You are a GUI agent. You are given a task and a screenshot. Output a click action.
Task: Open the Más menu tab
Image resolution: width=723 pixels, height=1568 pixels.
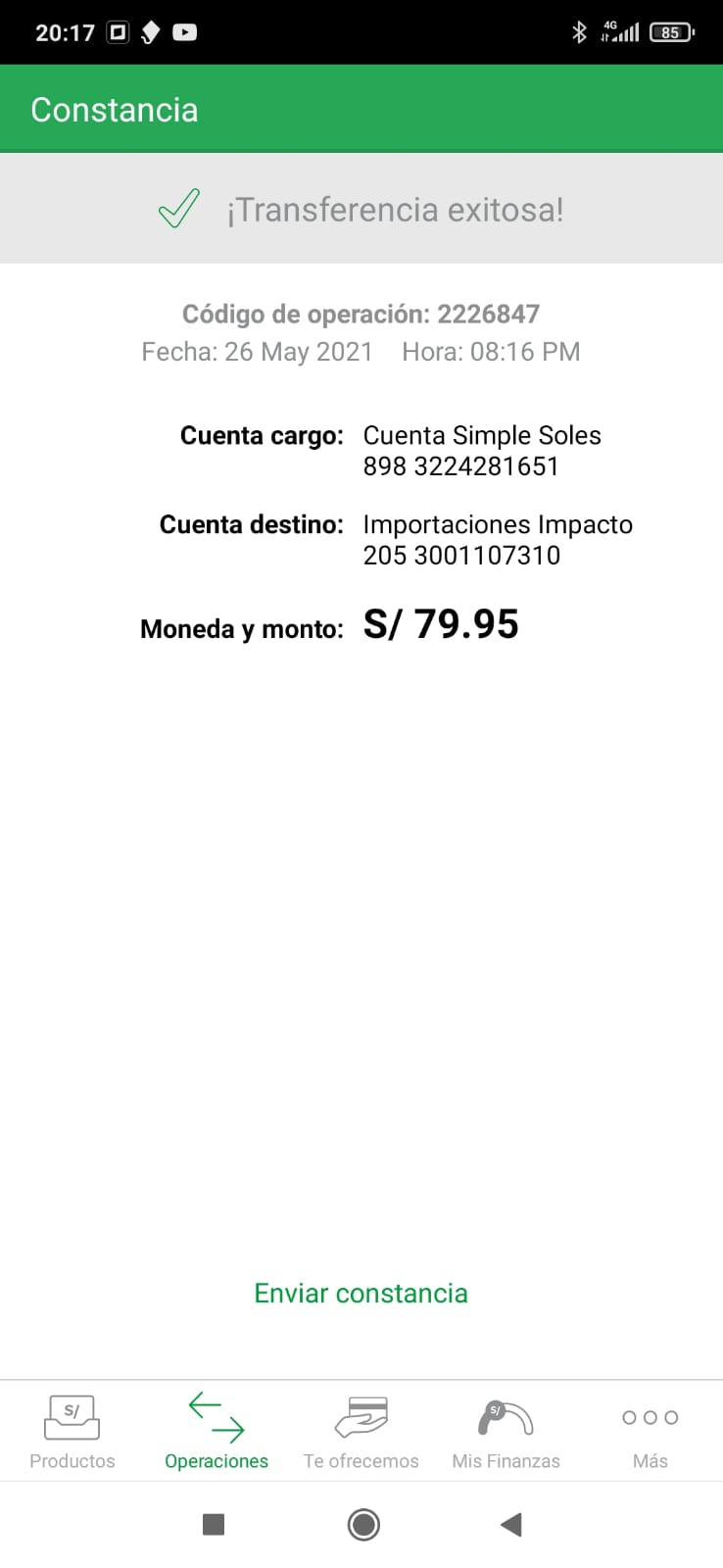click(x=650, y=1432)
